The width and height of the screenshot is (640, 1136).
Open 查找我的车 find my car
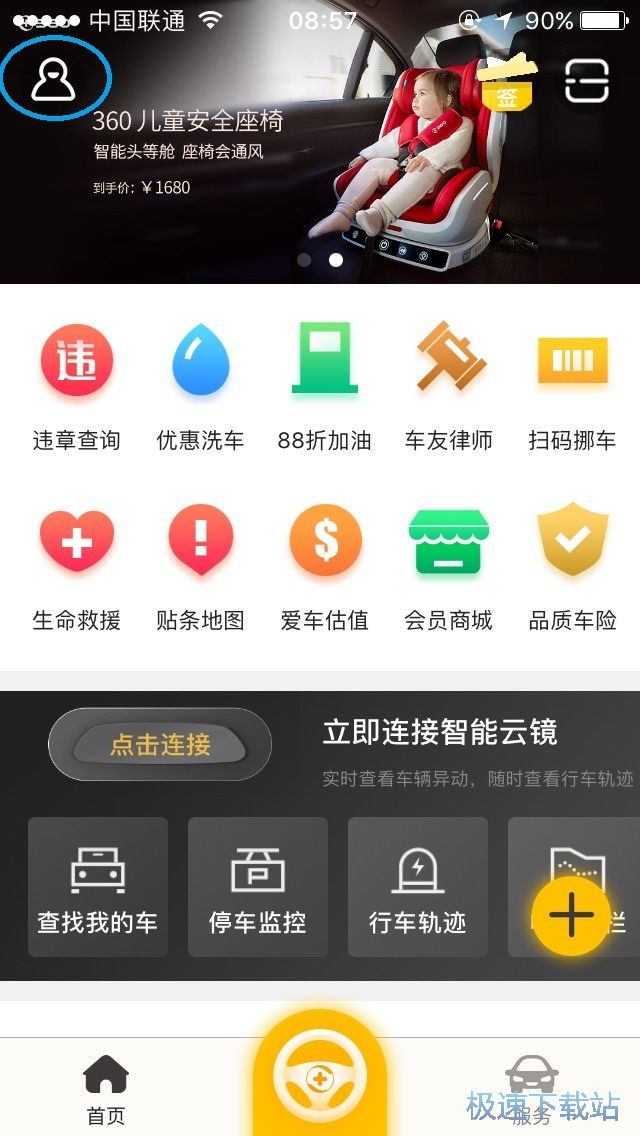(x=98, y=887)
